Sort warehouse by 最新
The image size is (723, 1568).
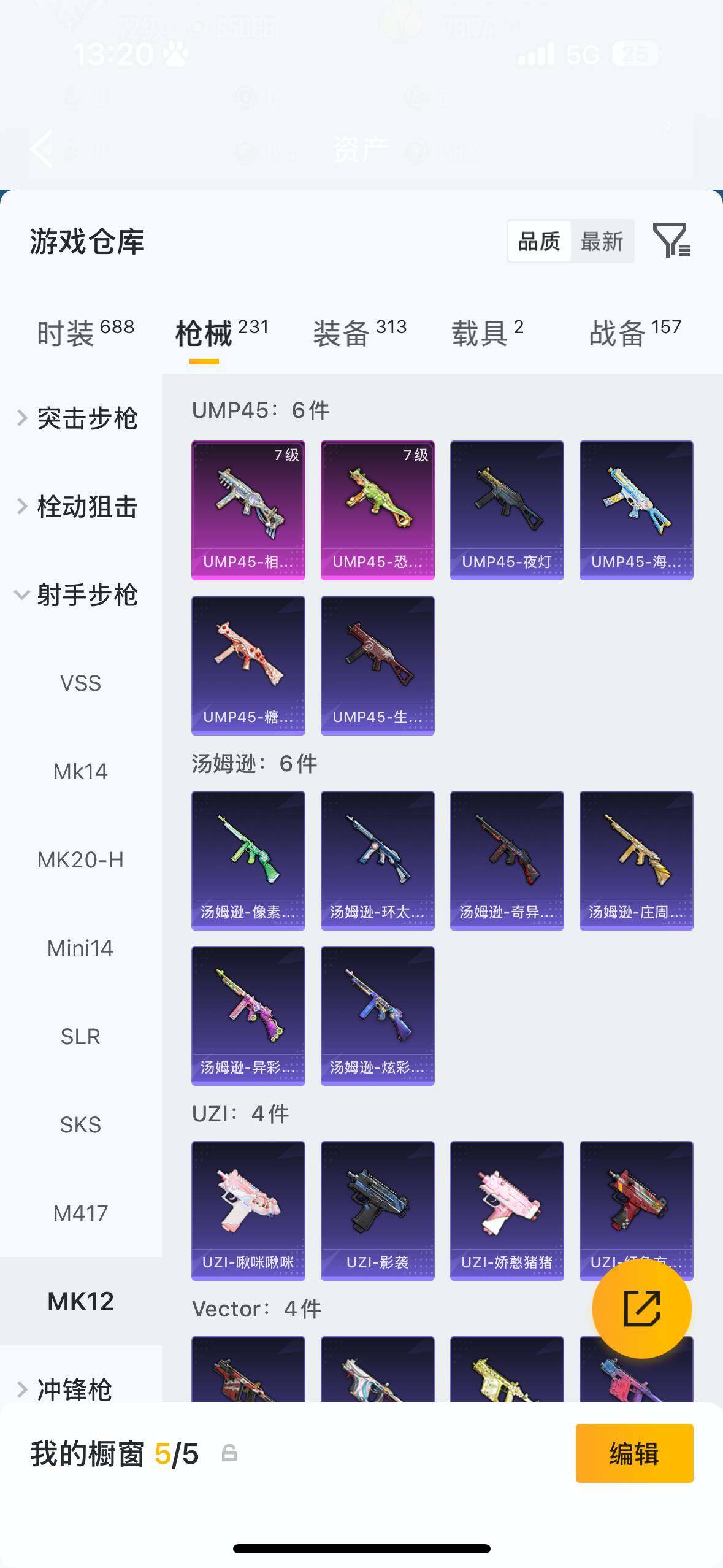click(602, 242)
